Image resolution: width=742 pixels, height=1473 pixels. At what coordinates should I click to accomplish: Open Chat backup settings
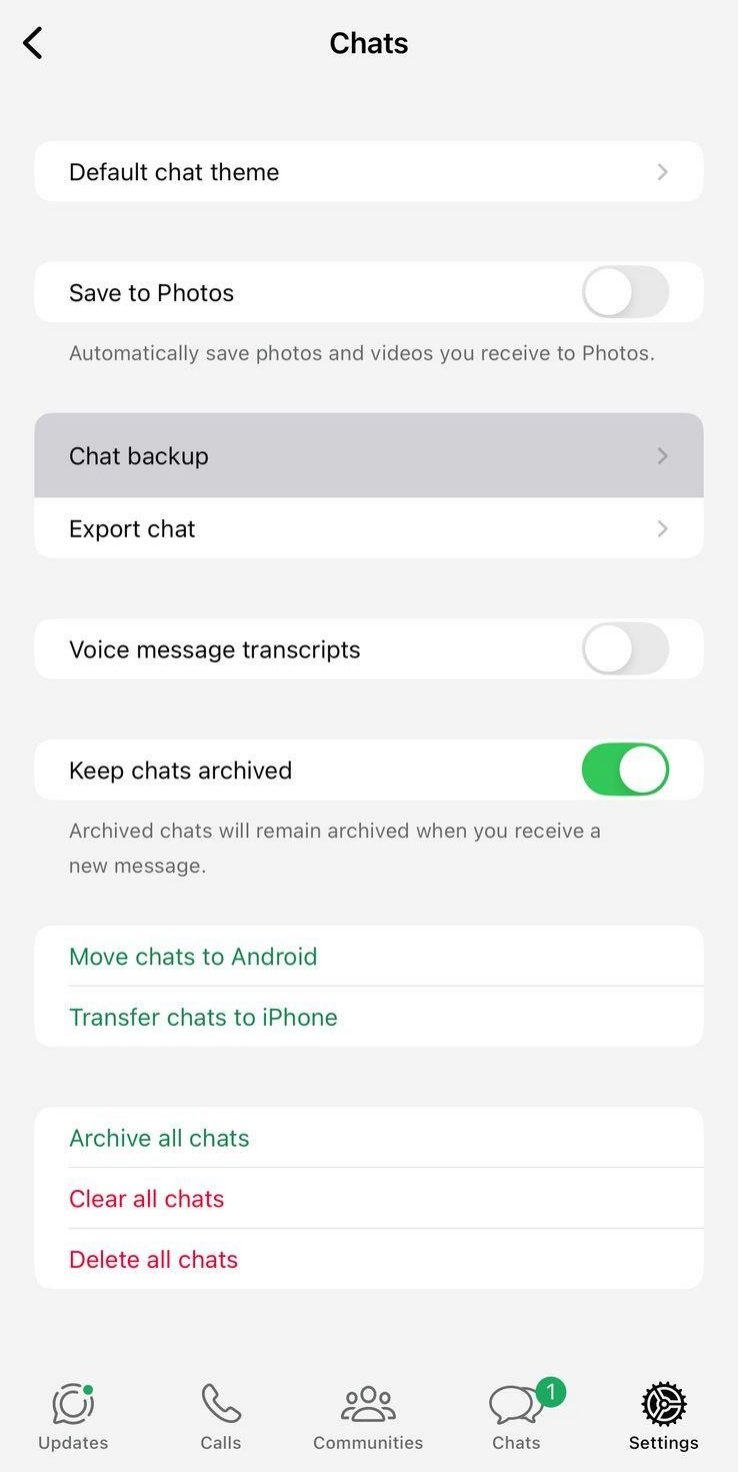click(x=368, y=456)
